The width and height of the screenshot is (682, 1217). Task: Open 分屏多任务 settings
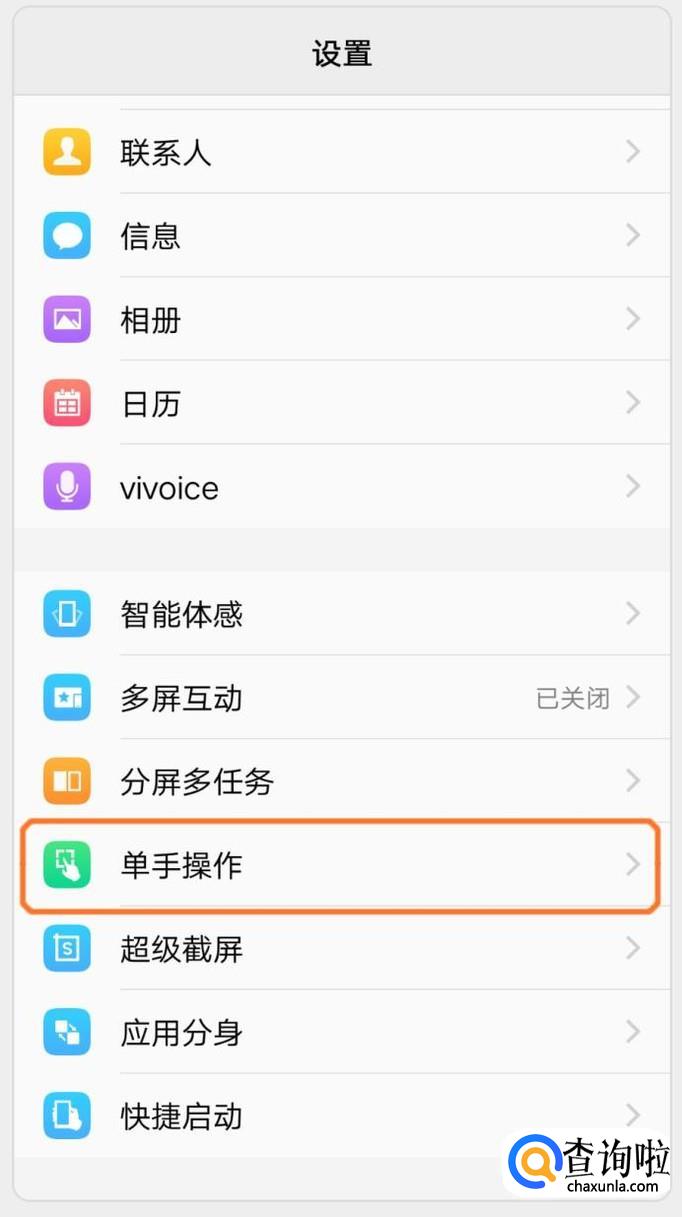click(x=340, y=781)
